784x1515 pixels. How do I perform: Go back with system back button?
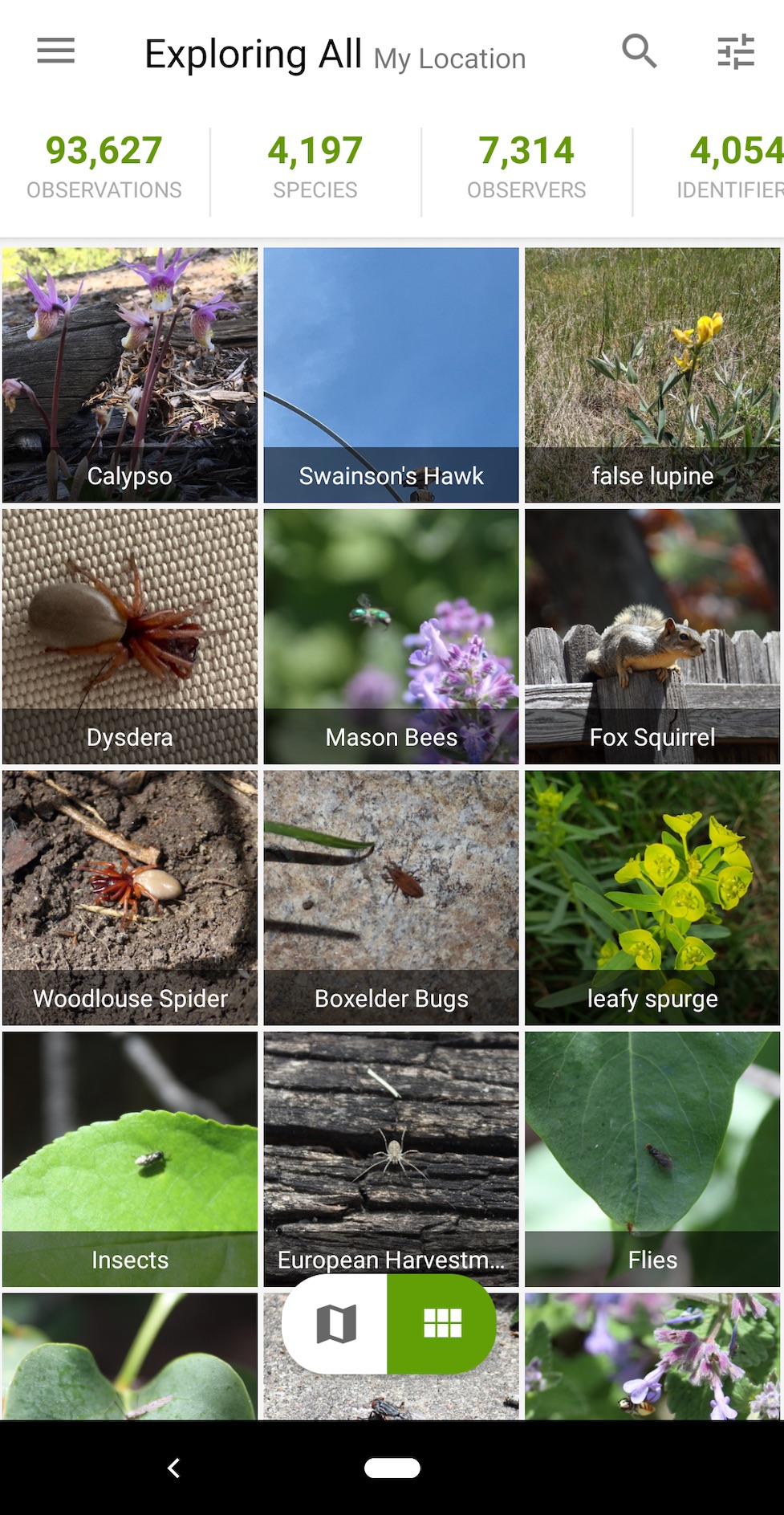[x=173, y=1468]
